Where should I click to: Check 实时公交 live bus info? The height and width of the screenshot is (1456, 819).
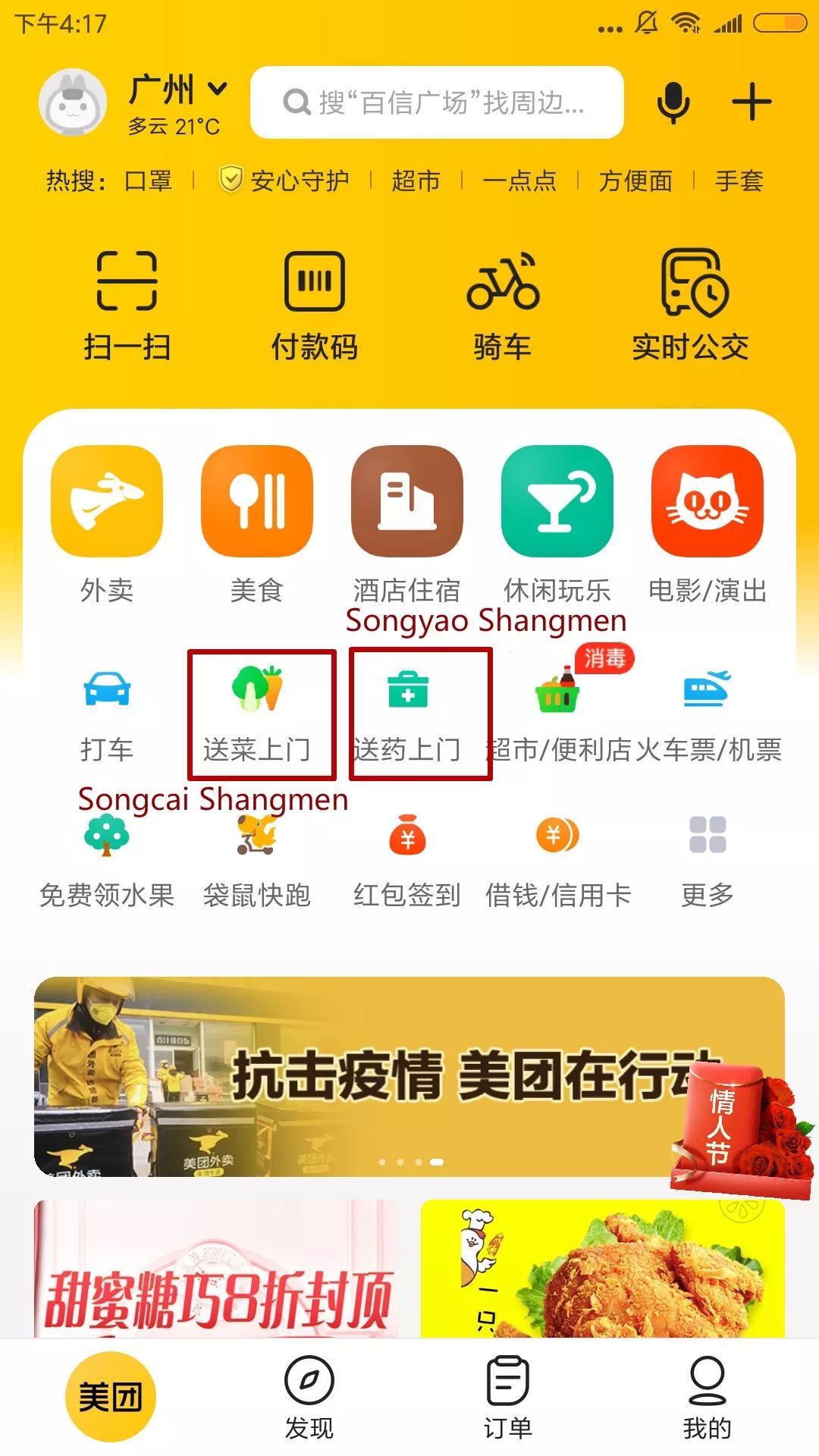[690, 303]
